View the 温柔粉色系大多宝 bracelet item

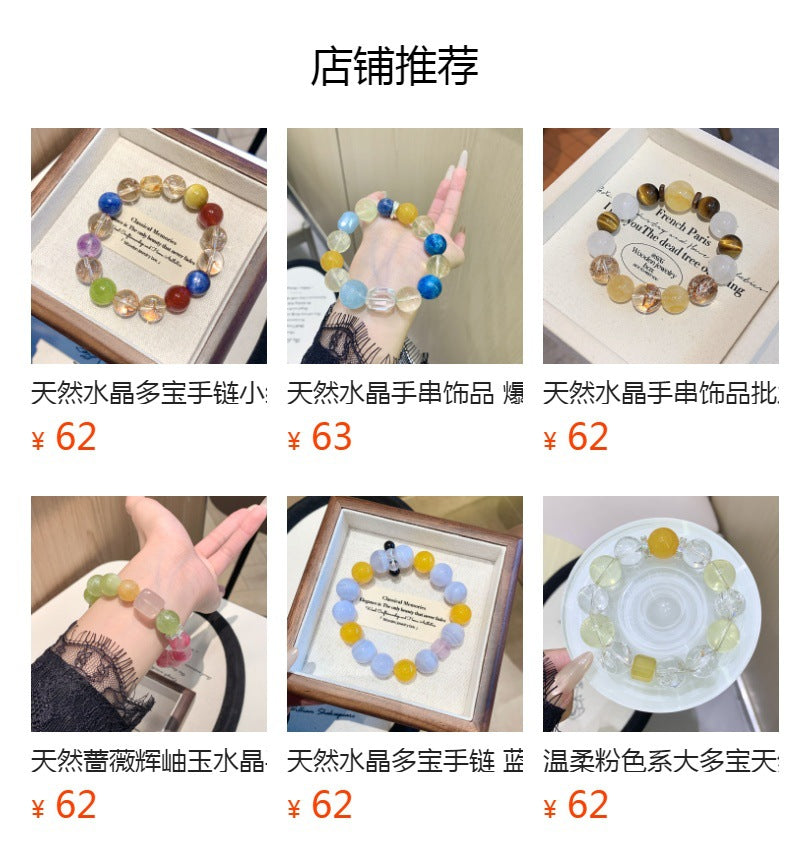[660, 614]
